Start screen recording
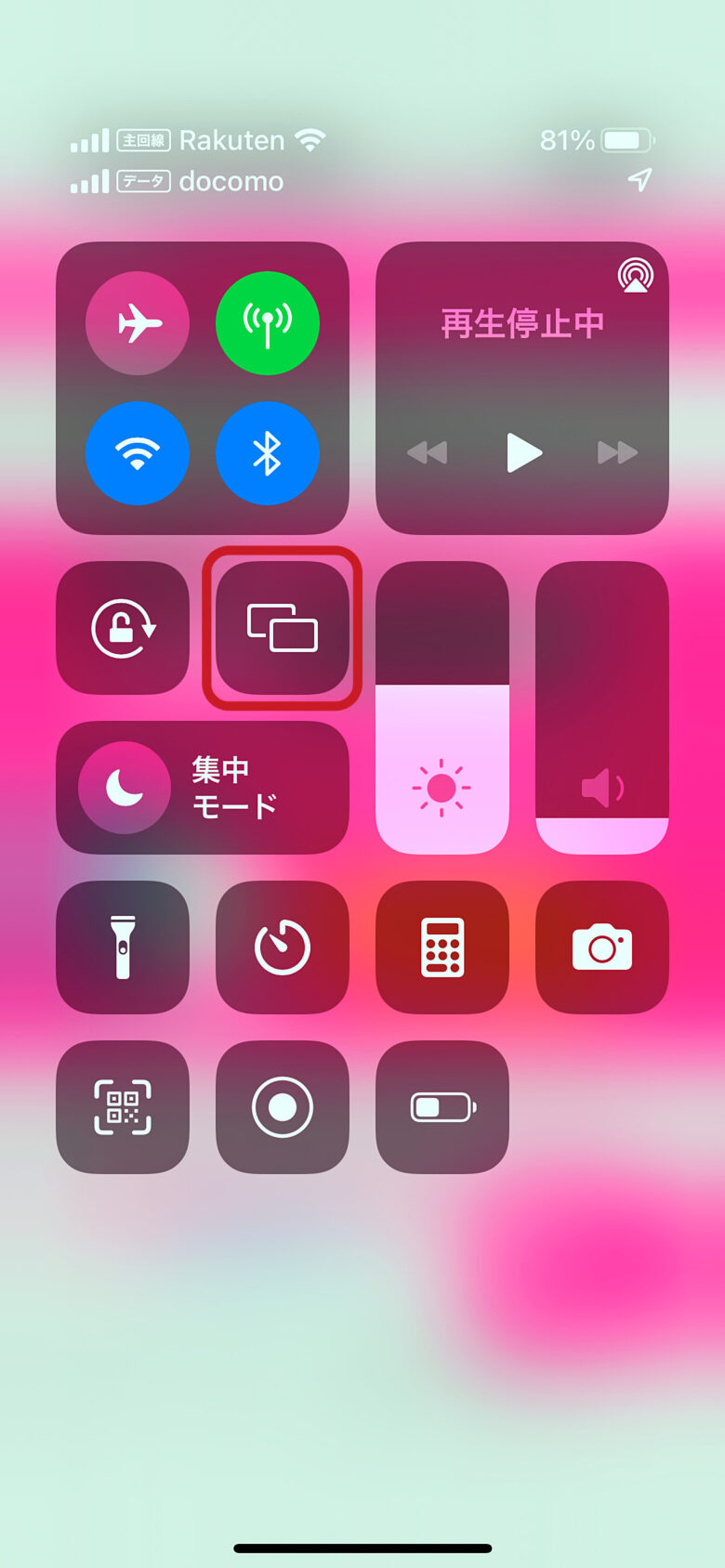The width and height of the screenshot is (725, 1568). 283,1107
